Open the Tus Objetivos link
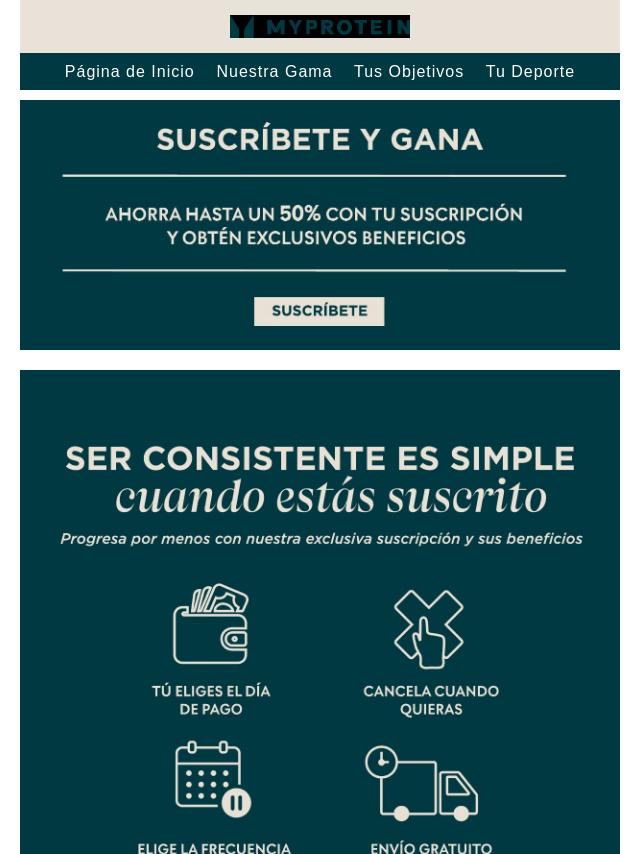640x854 pixels. pos(408,72)
